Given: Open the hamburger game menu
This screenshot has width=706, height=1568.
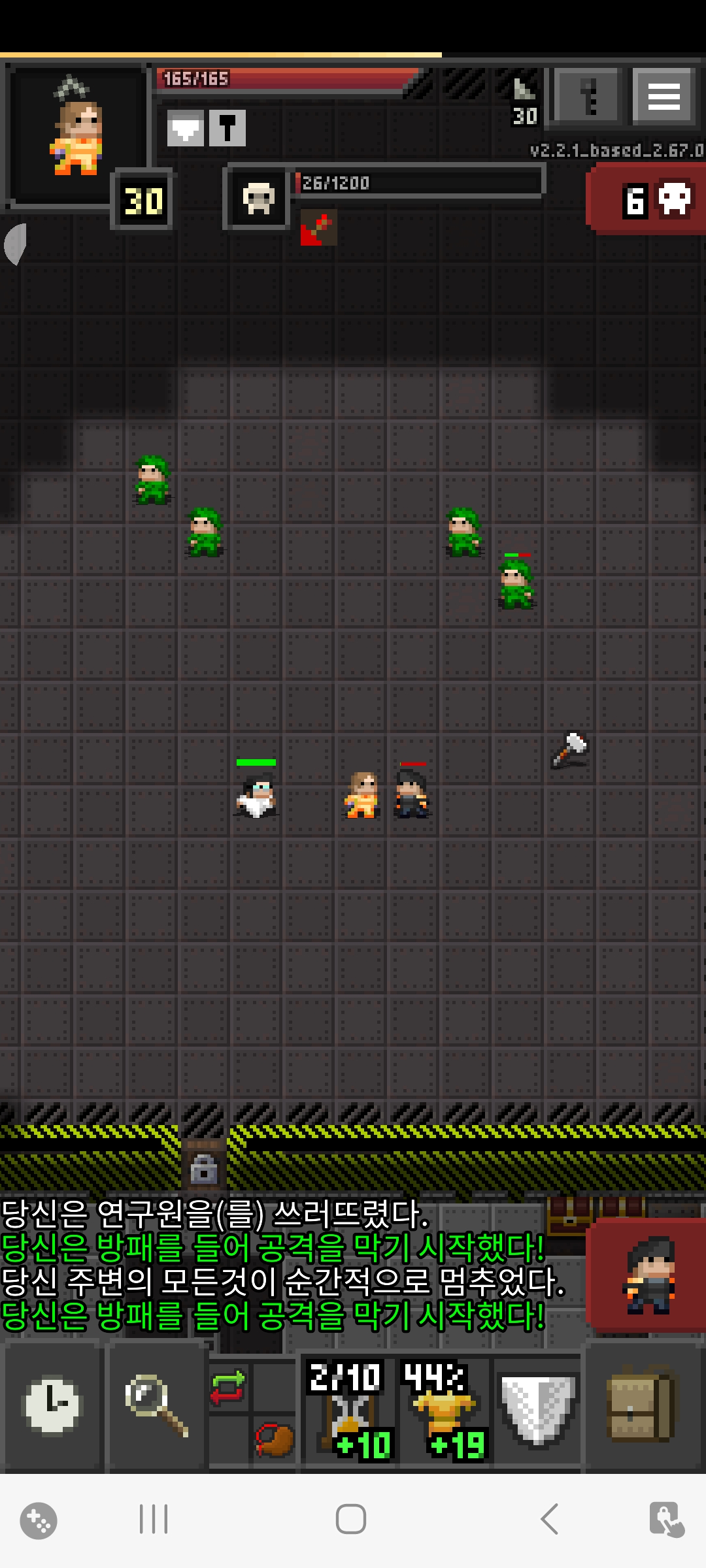Looking at the screenshot, I should point(663,97).
